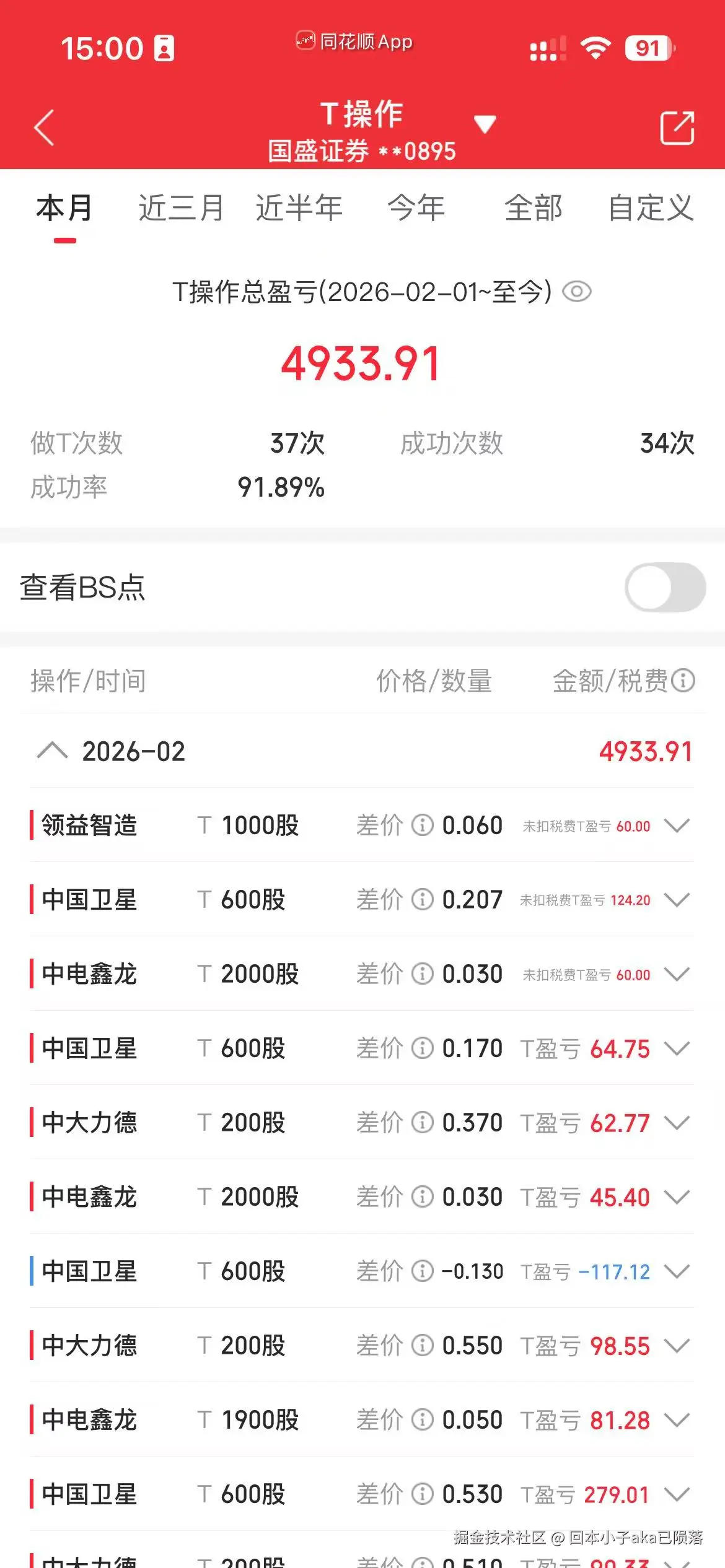The height and width of the screenshot is (1568, 725).
Task: Click the eye icon beside T操作总盈亏
Action: (x=578, y=294)
